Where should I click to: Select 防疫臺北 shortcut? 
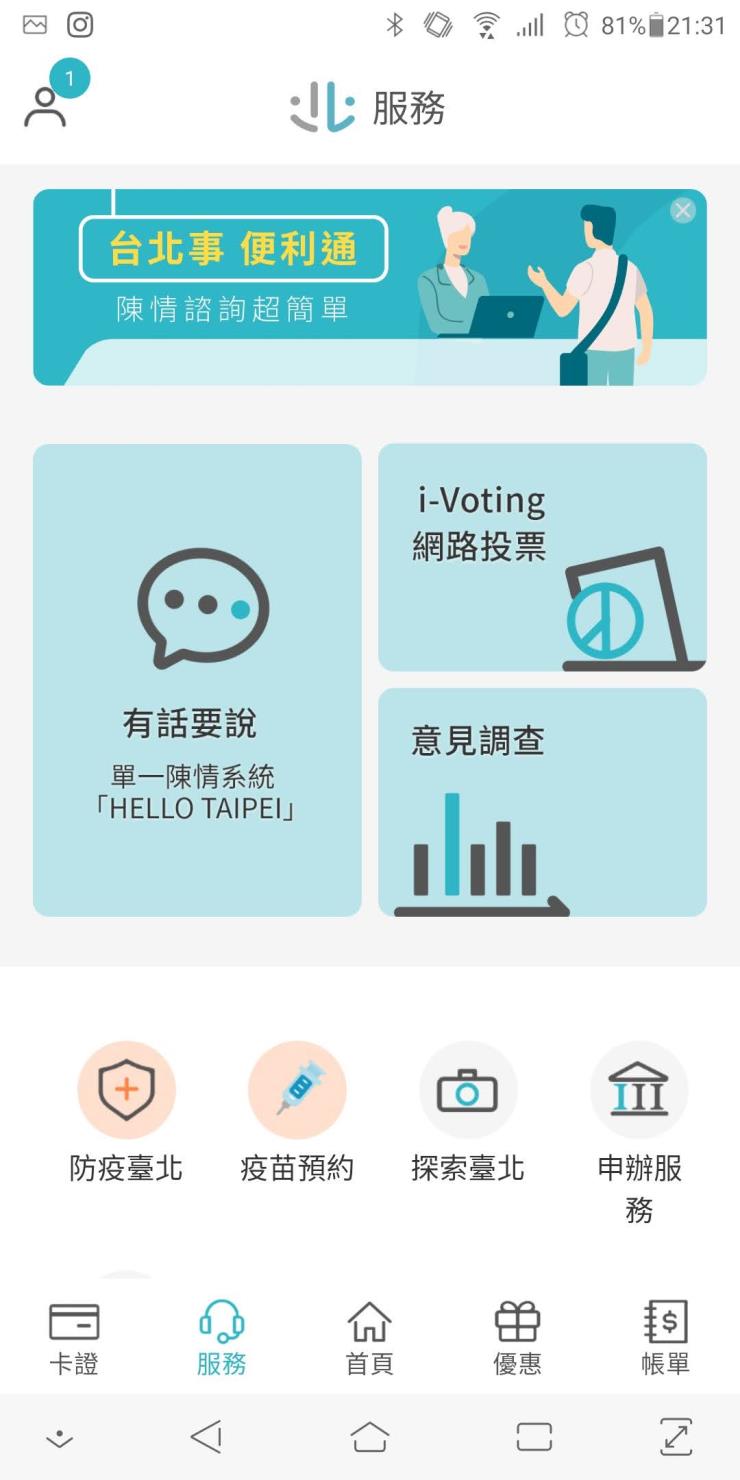coord(126,1112)
